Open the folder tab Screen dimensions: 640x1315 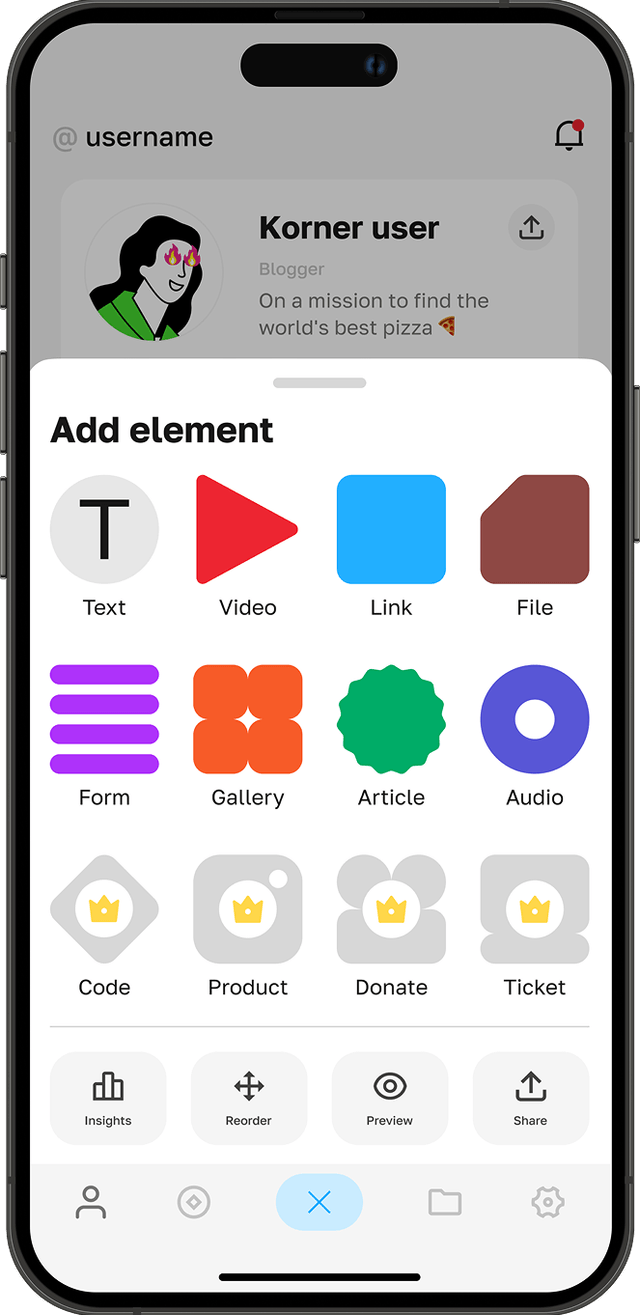click(x=445, y=1202)
